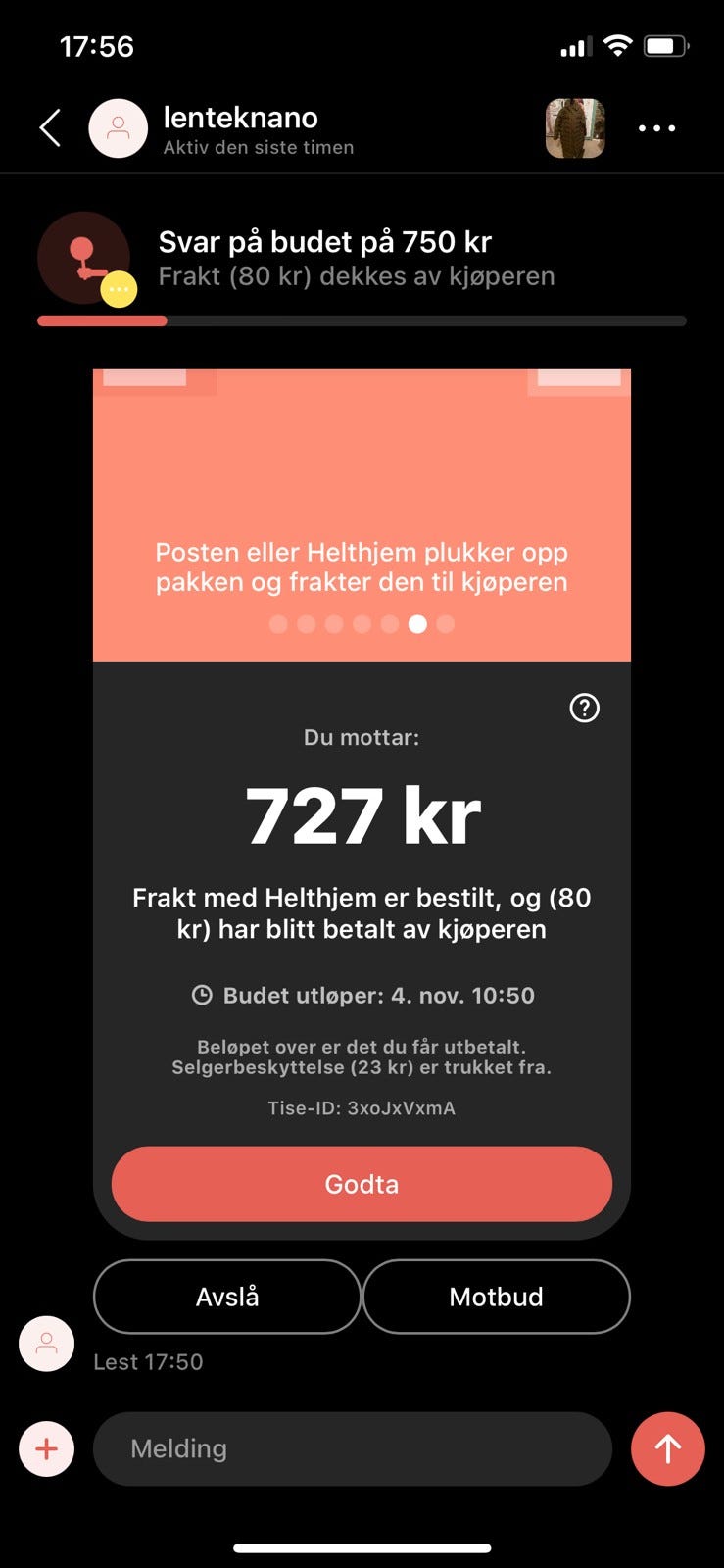Tap the clock icon beside bid expiry
Image resolution: width=724 pixels, height=1568 pixels.
tap(201, 995)
